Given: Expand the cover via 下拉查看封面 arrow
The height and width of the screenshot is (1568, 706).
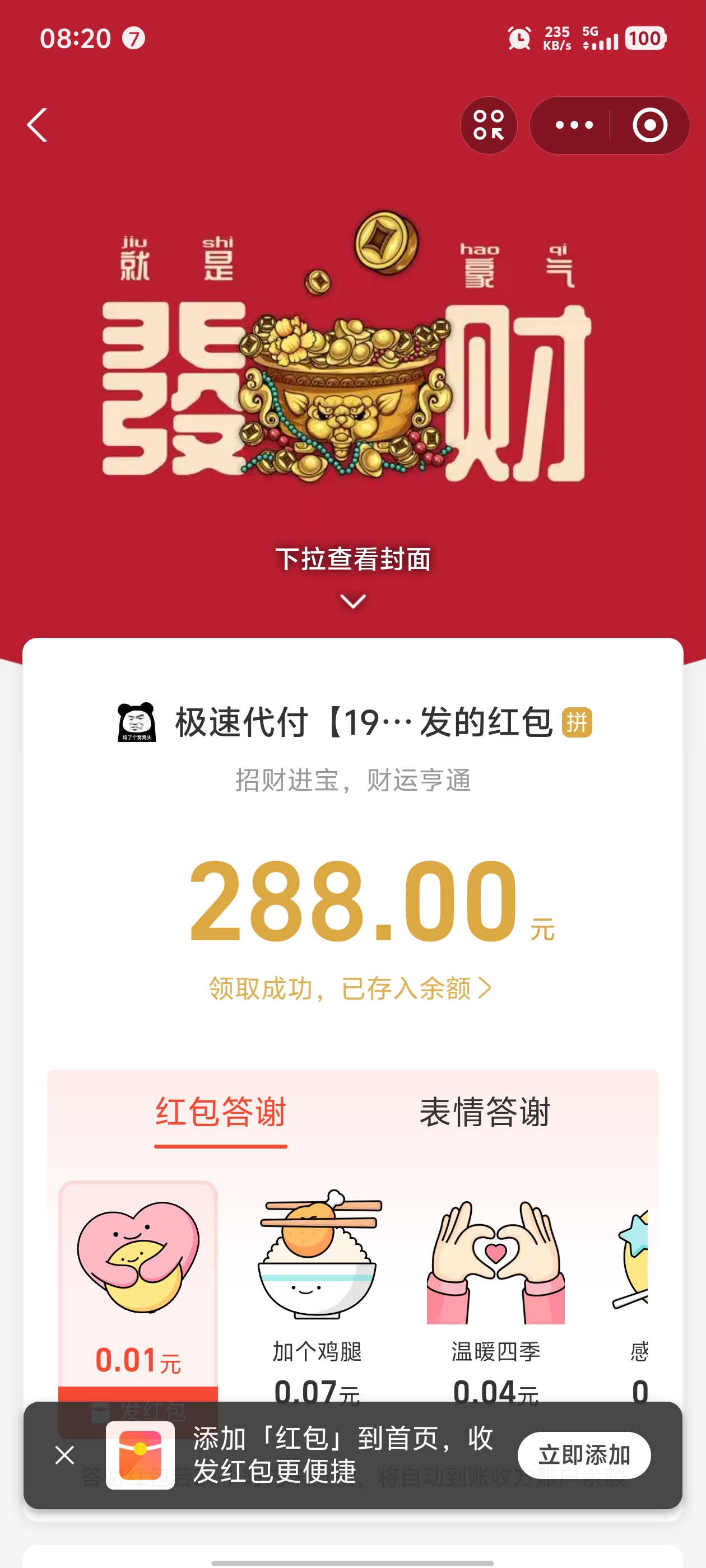Looking at the screenshot, I should pos(352,601).
